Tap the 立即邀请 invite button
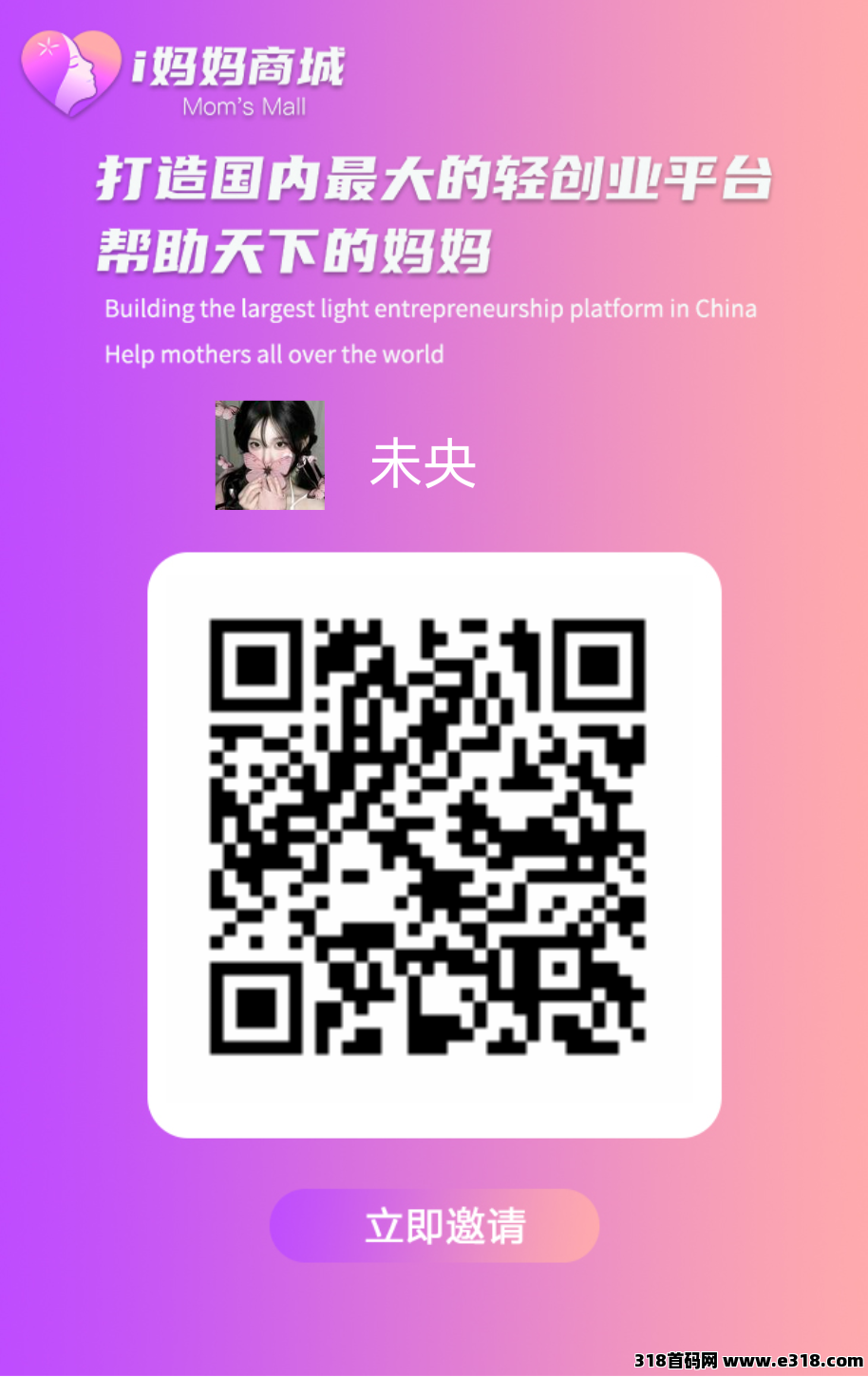The image size is (868, 1377). coord(435,1225)
